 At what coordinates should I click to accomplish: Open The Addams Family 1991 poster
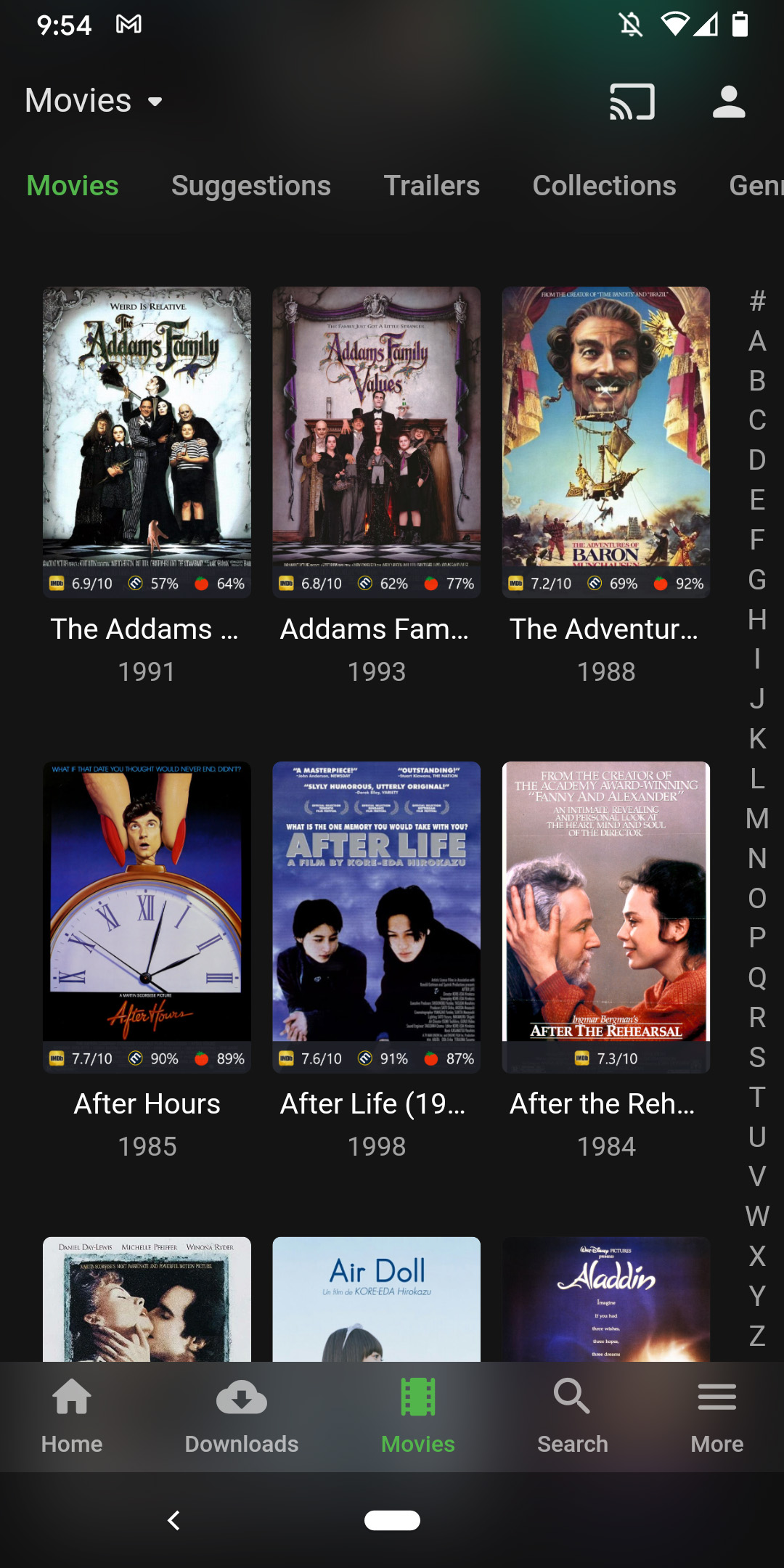[147, 428]
